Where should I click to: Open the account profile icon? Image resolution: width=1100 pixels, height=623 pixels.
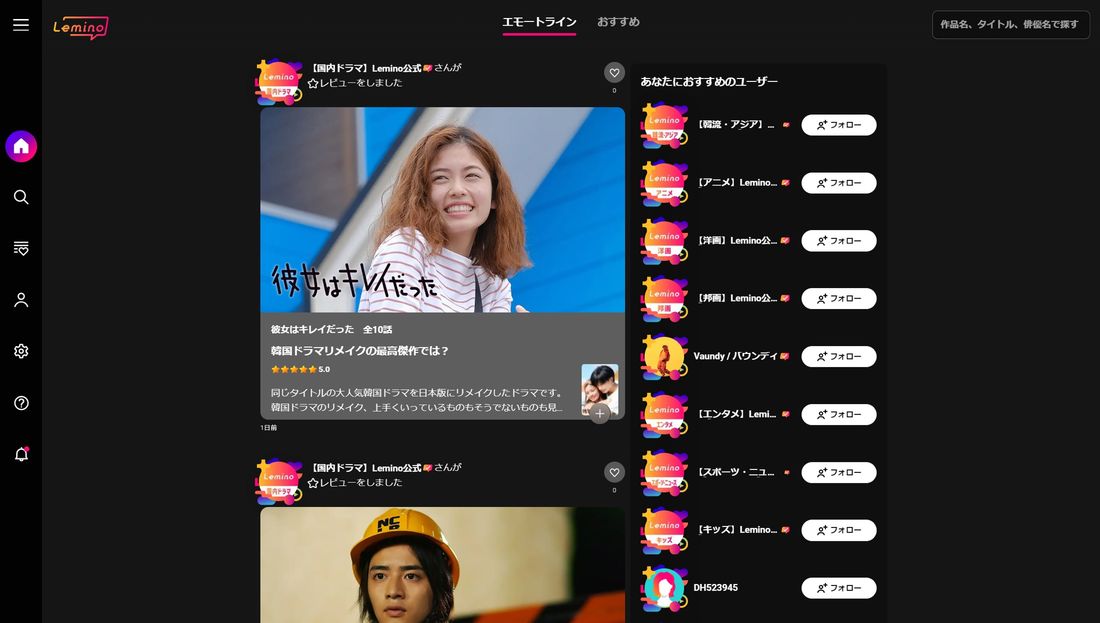point(21,300)
